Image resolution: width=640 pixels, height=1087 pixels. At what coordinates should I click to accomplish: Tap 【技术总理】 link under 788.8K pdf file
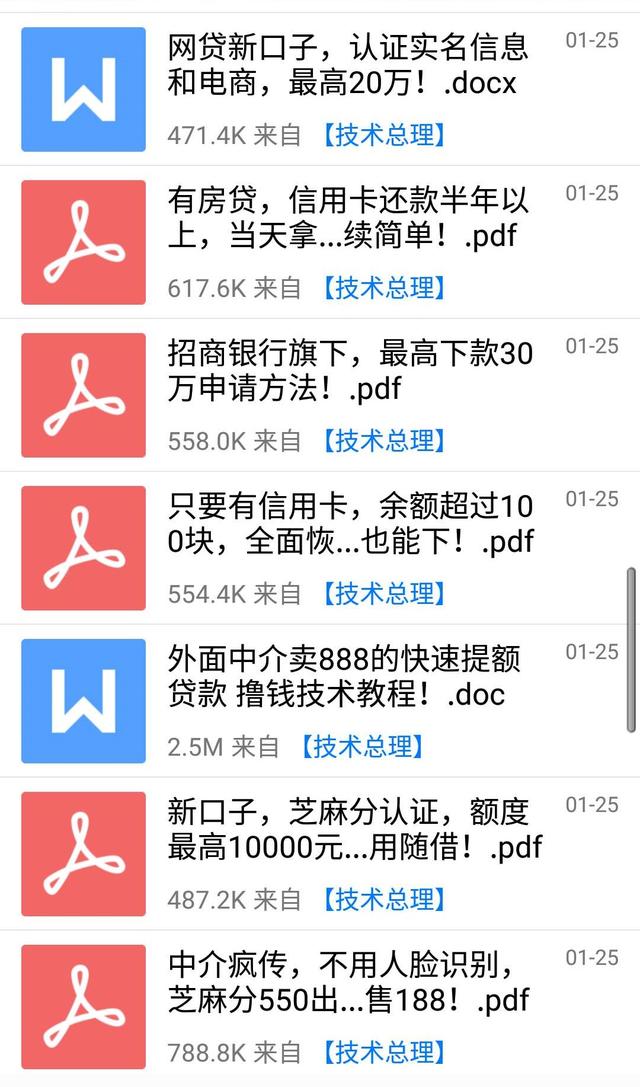[x=383, y=1052]
